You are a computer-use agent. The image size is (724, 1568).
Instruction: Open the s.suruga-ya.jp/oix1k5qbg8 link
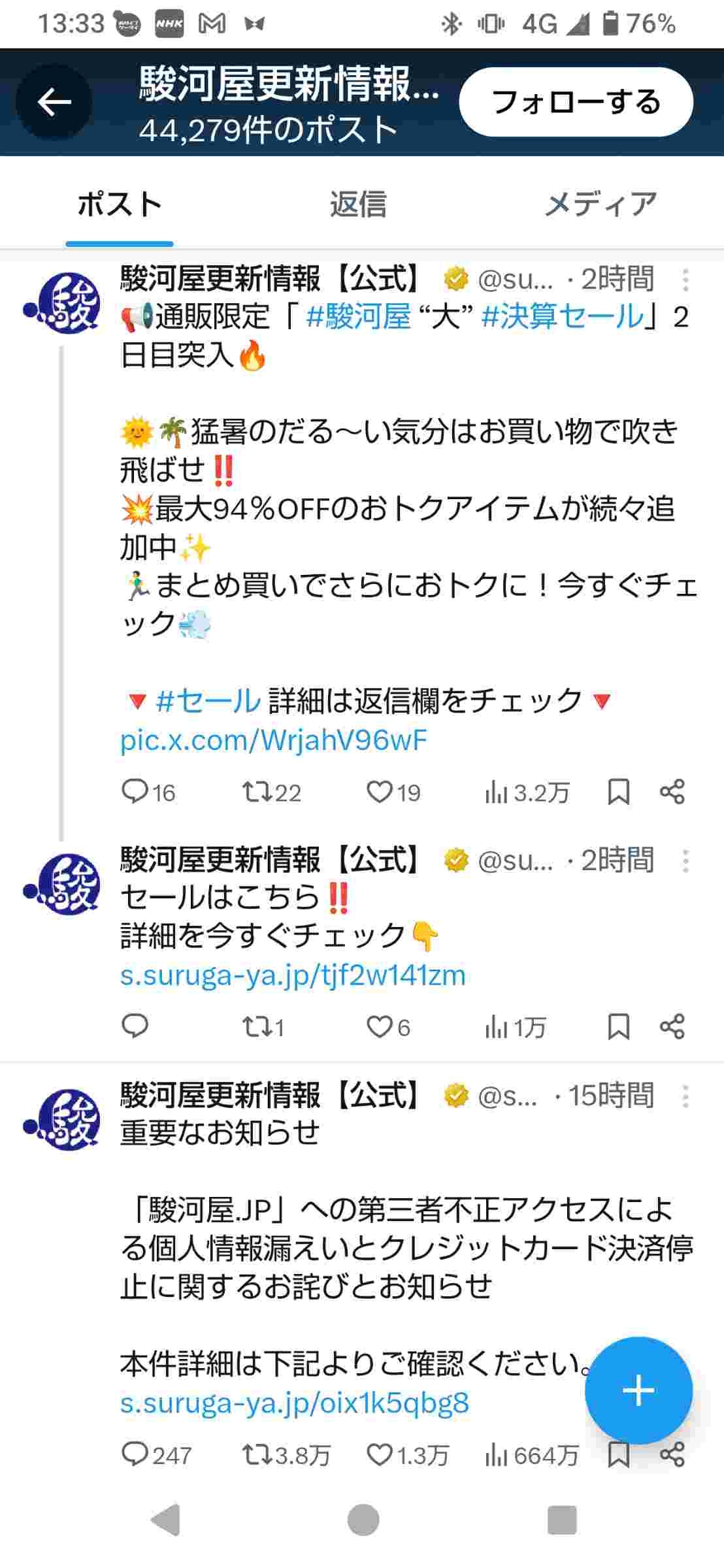(294, 1403)
